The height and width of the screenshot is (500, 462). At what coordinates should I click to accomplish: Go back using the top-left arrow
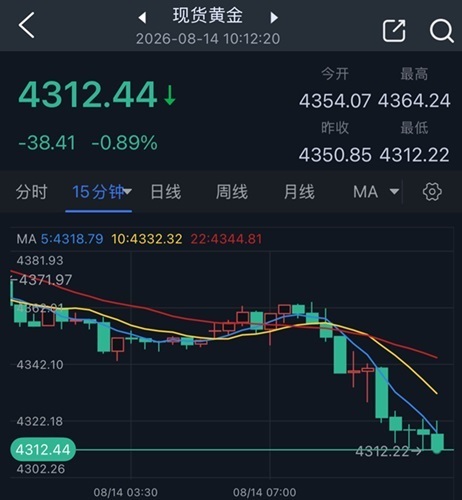pyautogui.click(x=27, y=25)
